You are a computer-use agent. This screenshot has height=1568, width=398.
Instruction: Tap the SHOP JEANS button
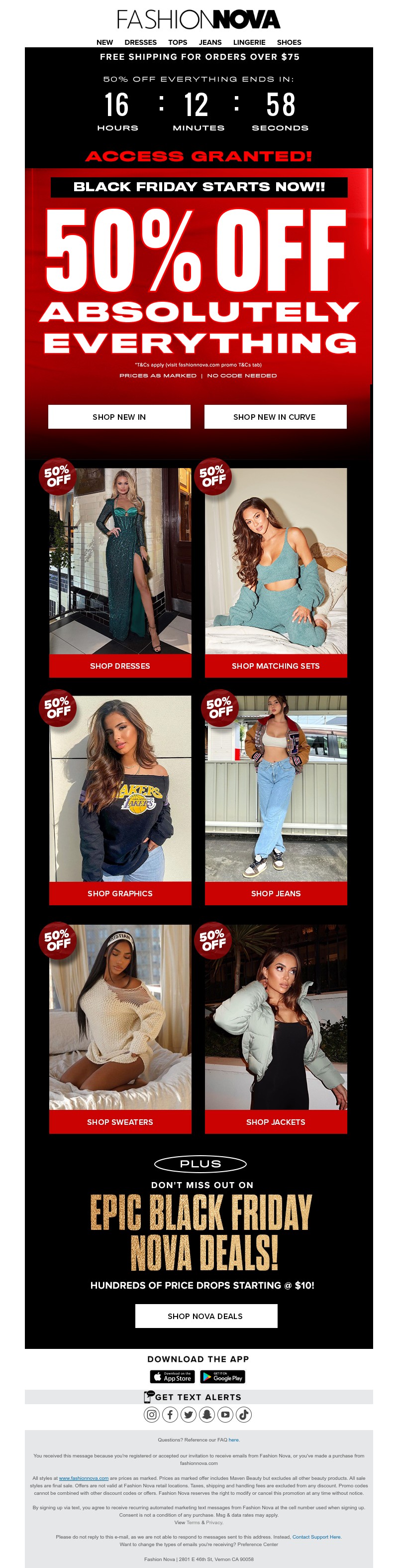pyautogui.click(x=276, y=894)
